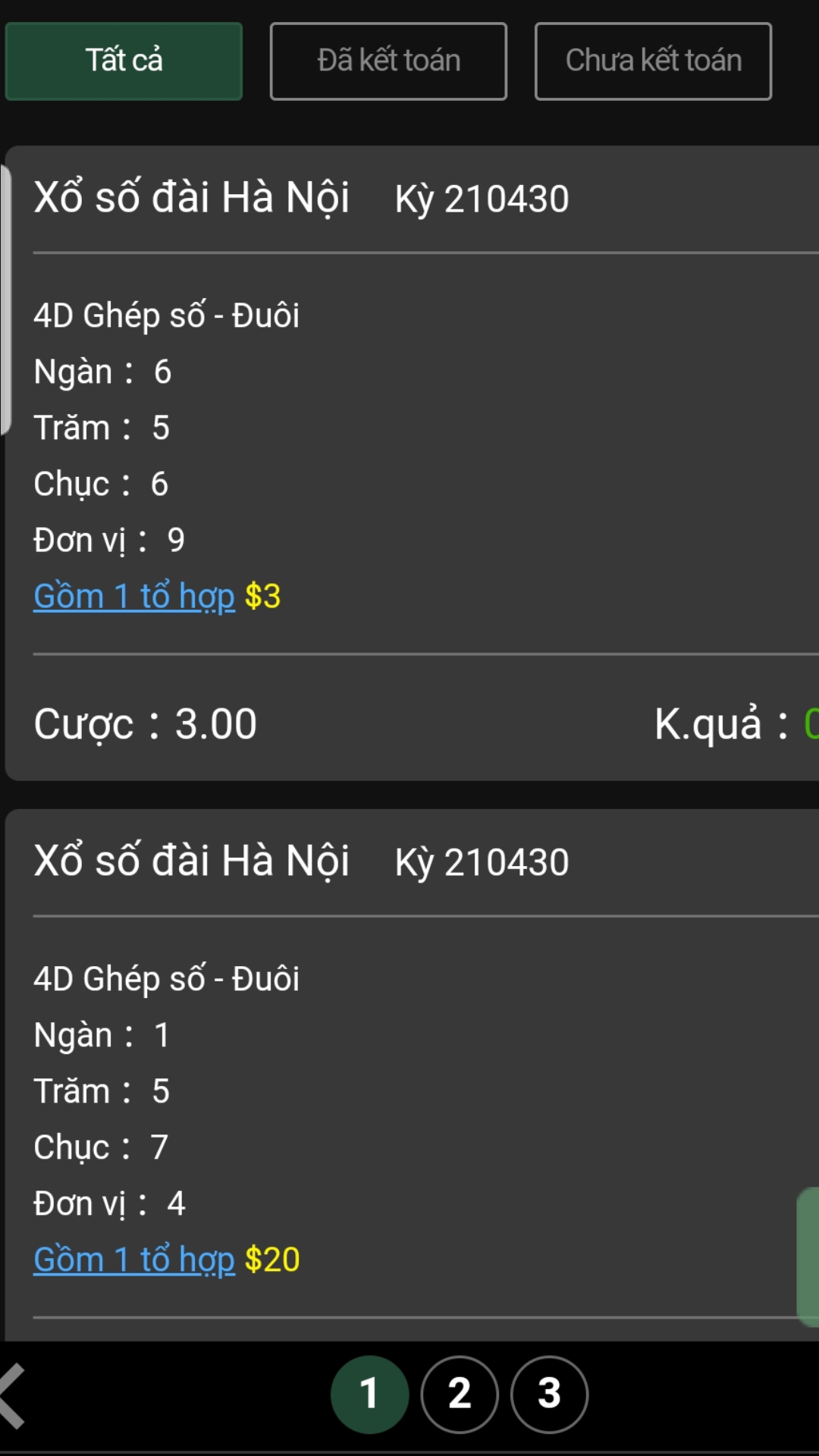
Task: Tap the previous page arrow
Action: point(13,1395)
